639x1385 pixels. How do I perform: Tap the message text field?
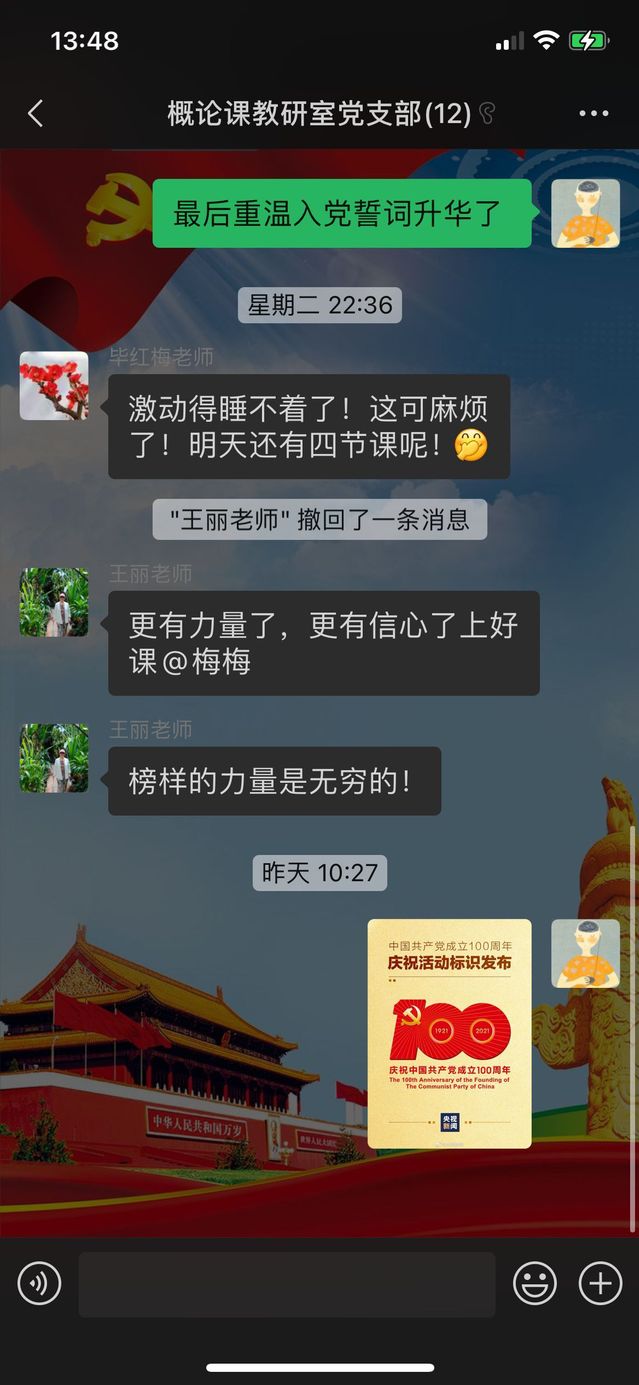pos(286,1284)
